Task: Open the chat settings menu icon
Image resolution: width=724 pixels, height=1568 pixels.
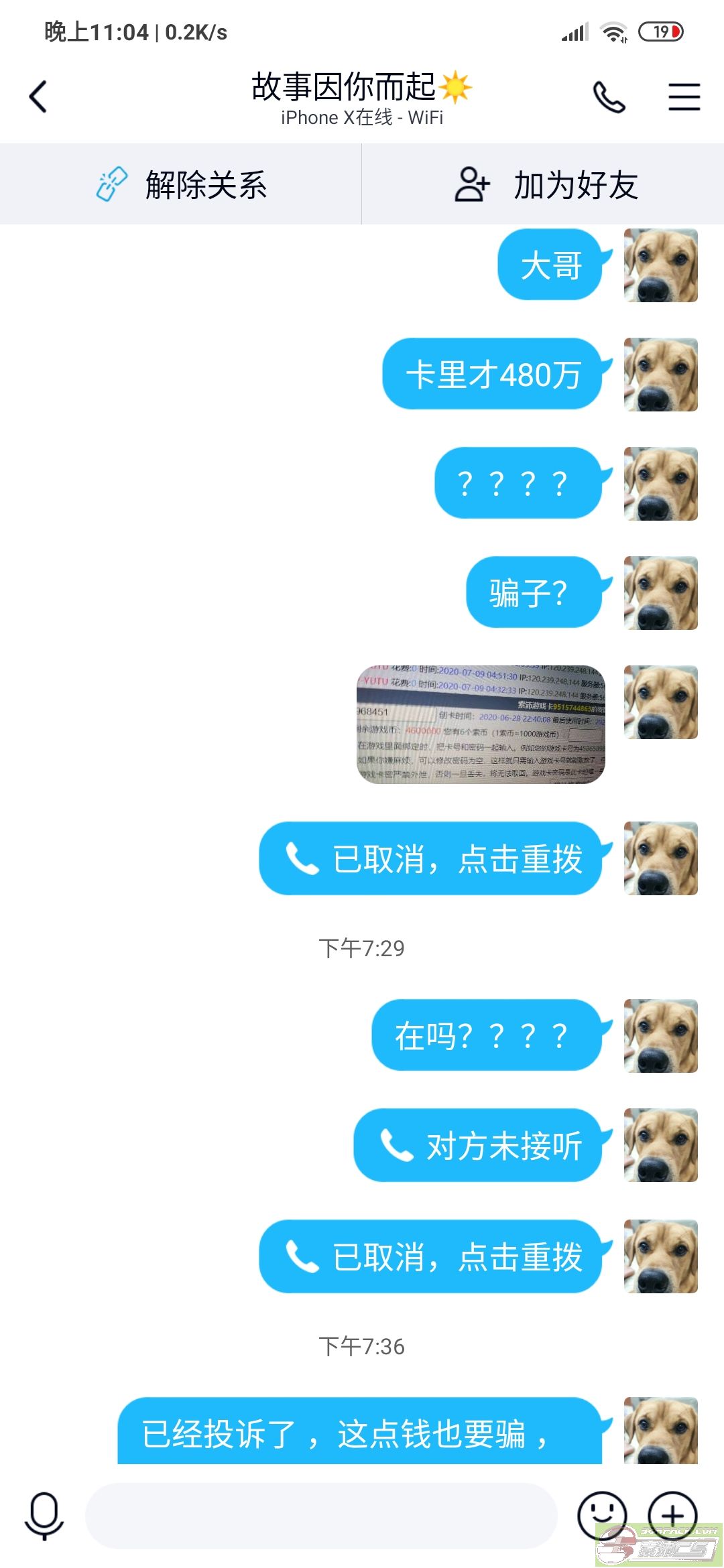Action: [x=684, y=96]
